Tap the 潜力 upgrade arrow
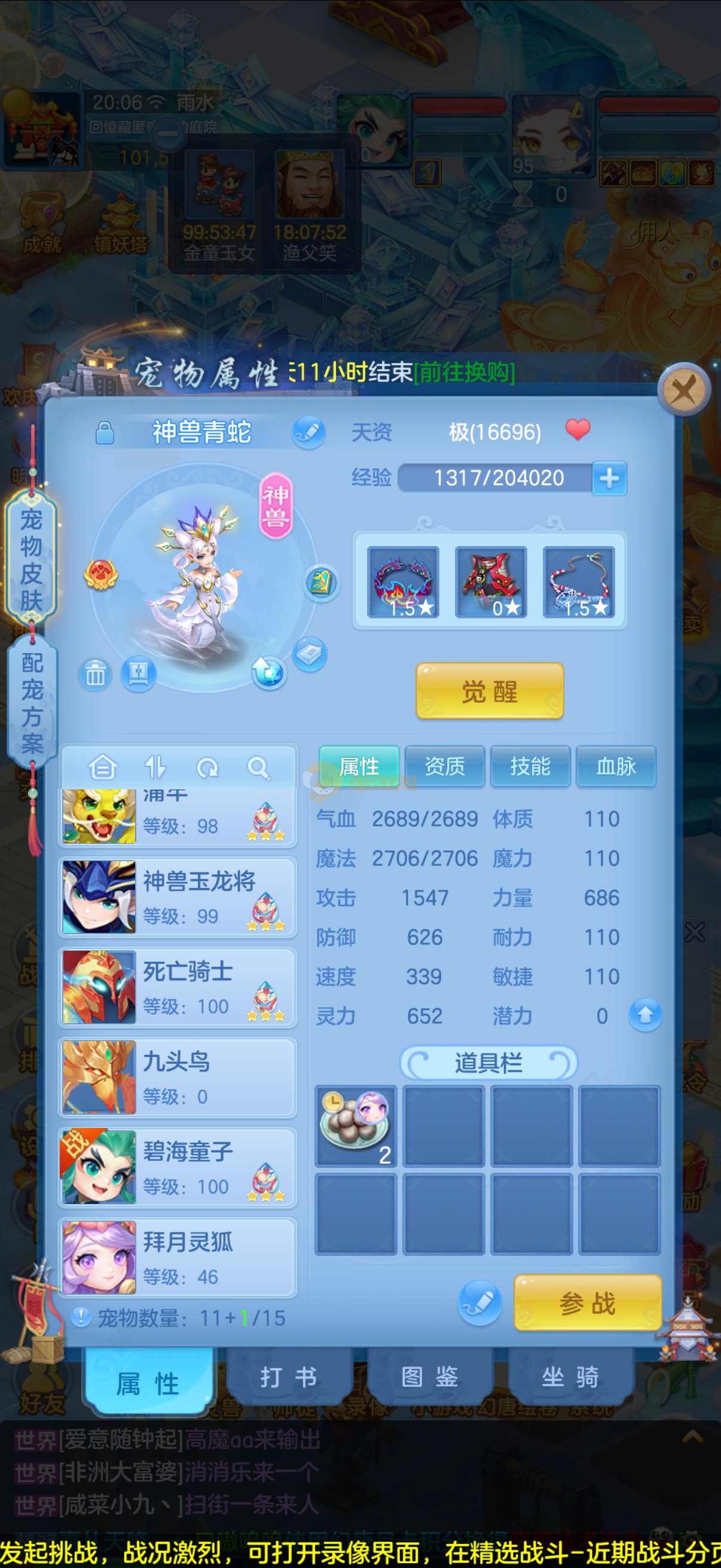Image resolution: width=721 pixels, height=1568 pixels. 645,1015
